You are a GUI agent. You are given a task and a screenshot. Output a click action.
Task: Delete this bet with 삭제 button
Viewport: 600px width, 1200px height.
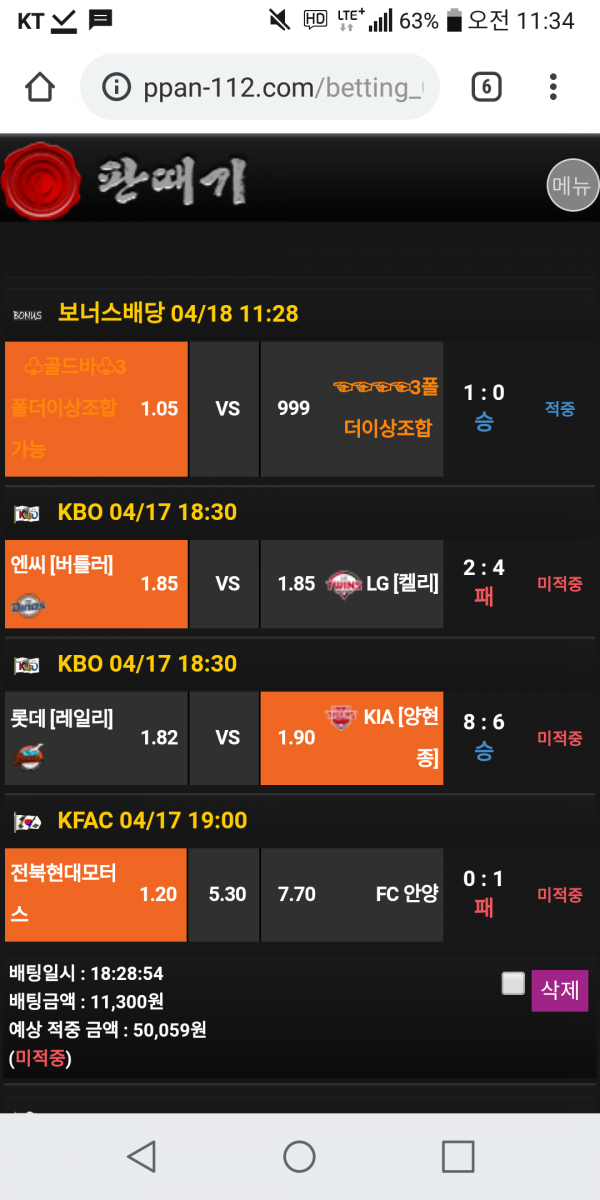point(559,991)
